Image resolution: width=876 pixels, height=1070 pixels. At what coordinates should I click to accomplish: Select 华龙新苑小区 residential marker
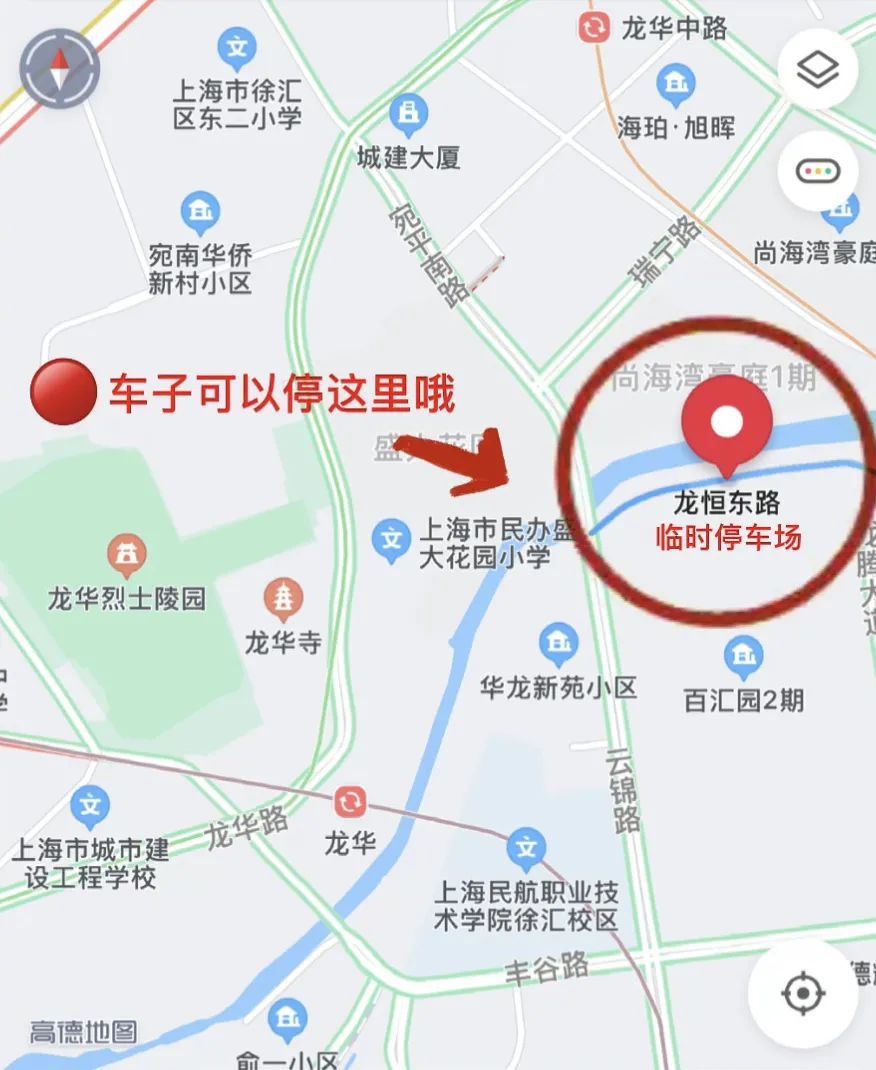click(x=558, y=644)
